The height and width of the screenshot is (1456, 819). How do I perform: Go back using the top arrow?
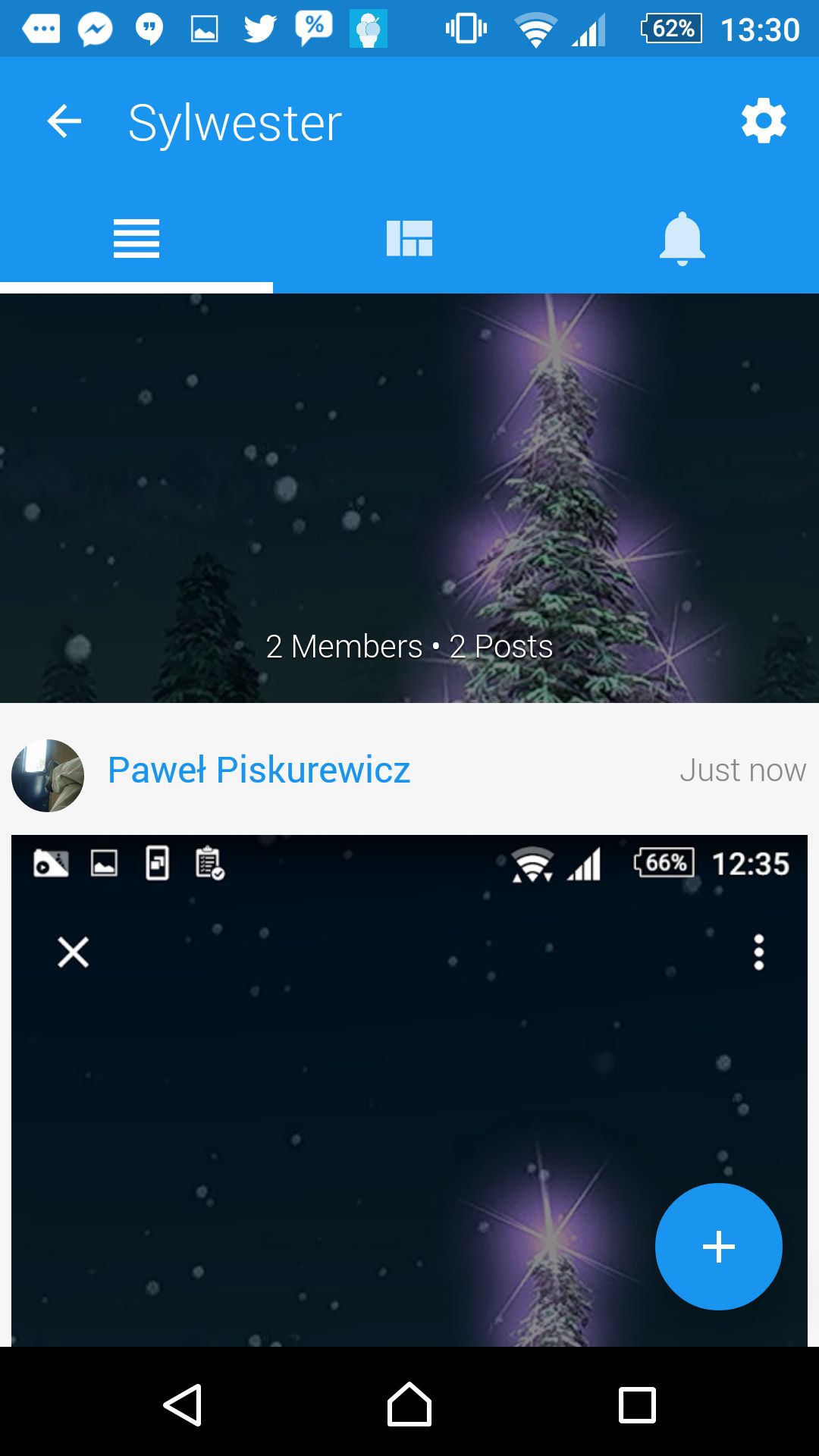[64, 121]
